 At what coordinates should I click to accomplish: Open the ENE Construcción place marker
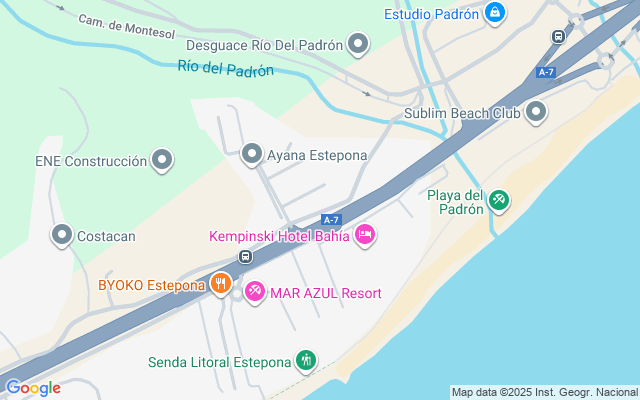click(x=162, y=160)
